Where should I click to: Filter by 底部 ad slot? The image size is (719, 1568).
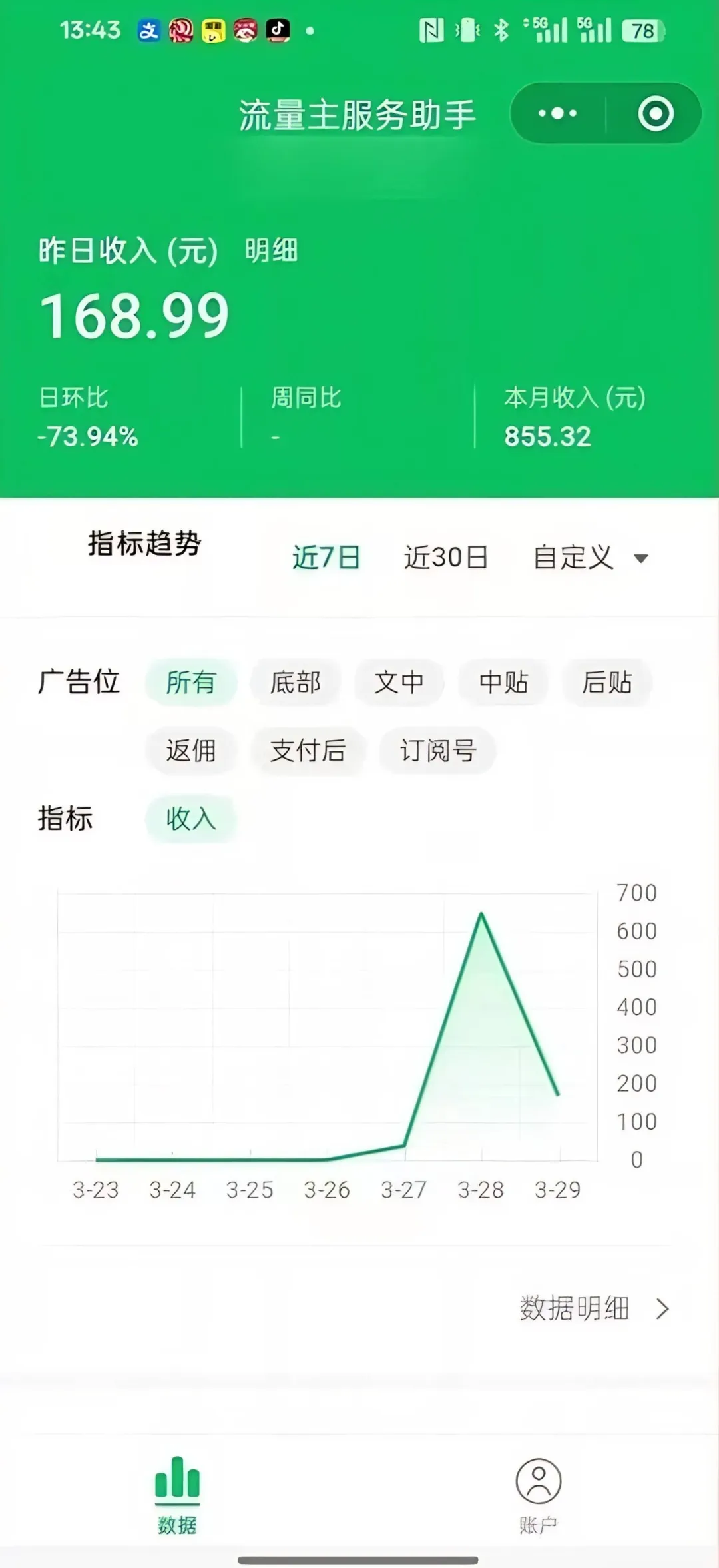click(295, 682)
